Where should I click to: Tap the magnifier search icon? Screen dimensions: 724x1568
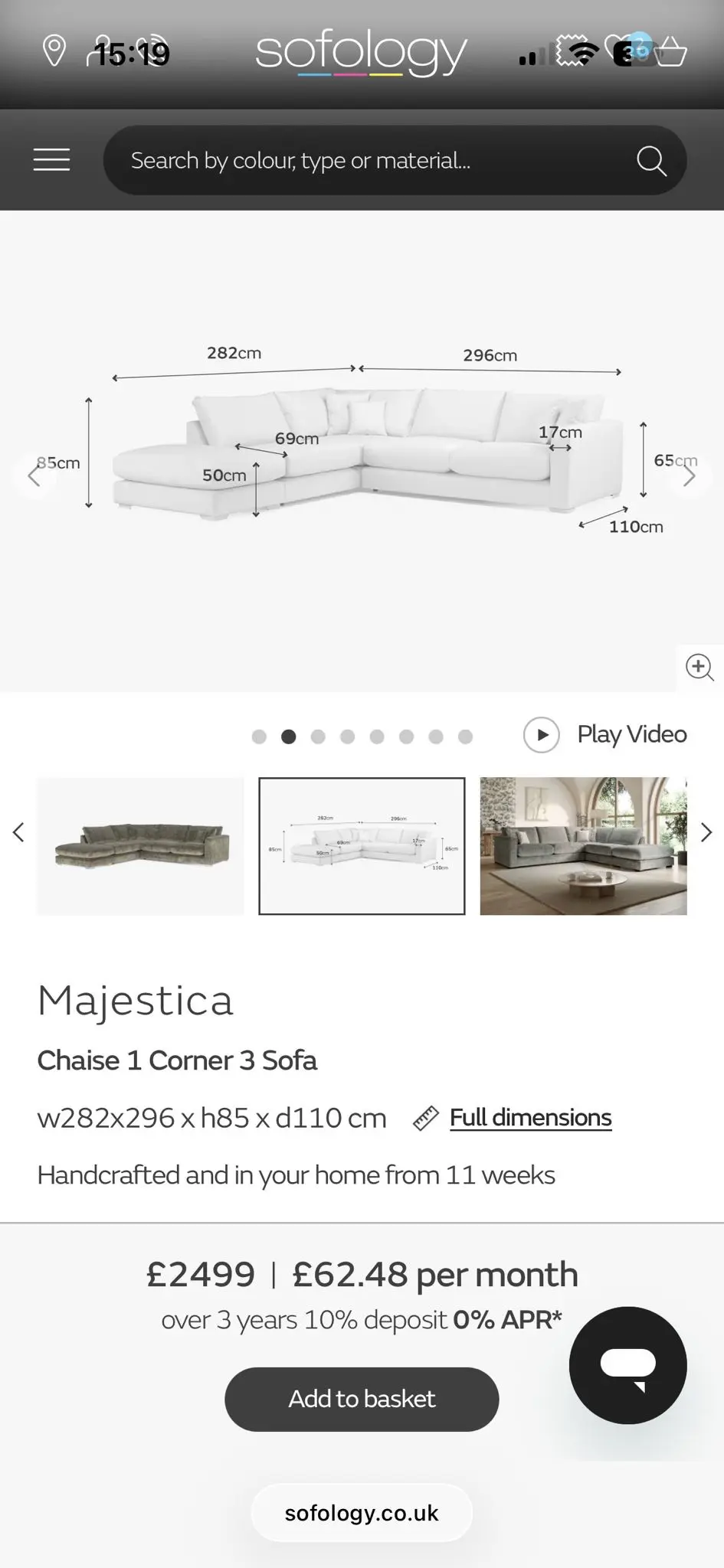[x=651, y=161]
